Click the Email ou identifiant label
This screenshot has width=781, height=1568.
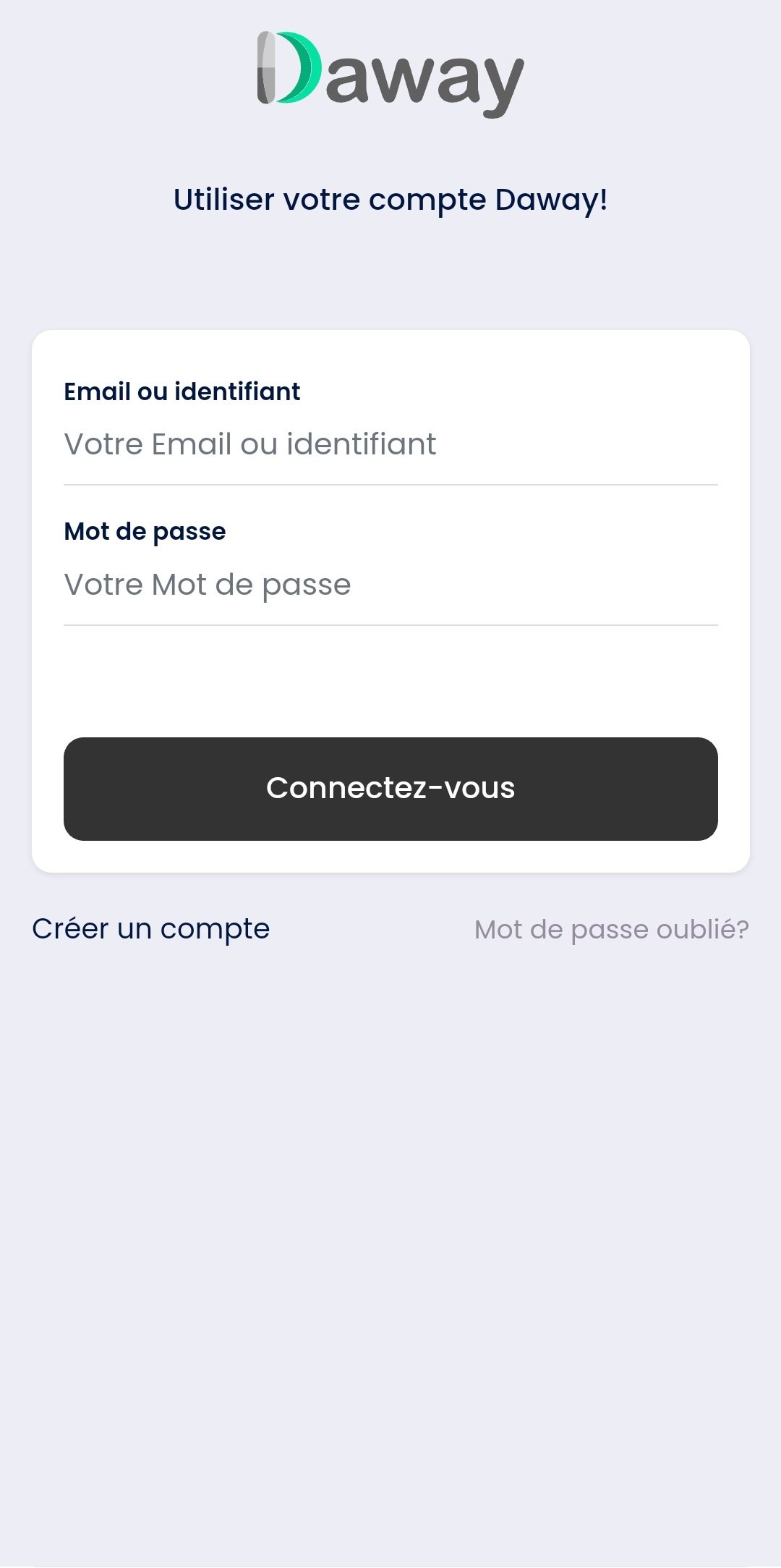point(182,391)
